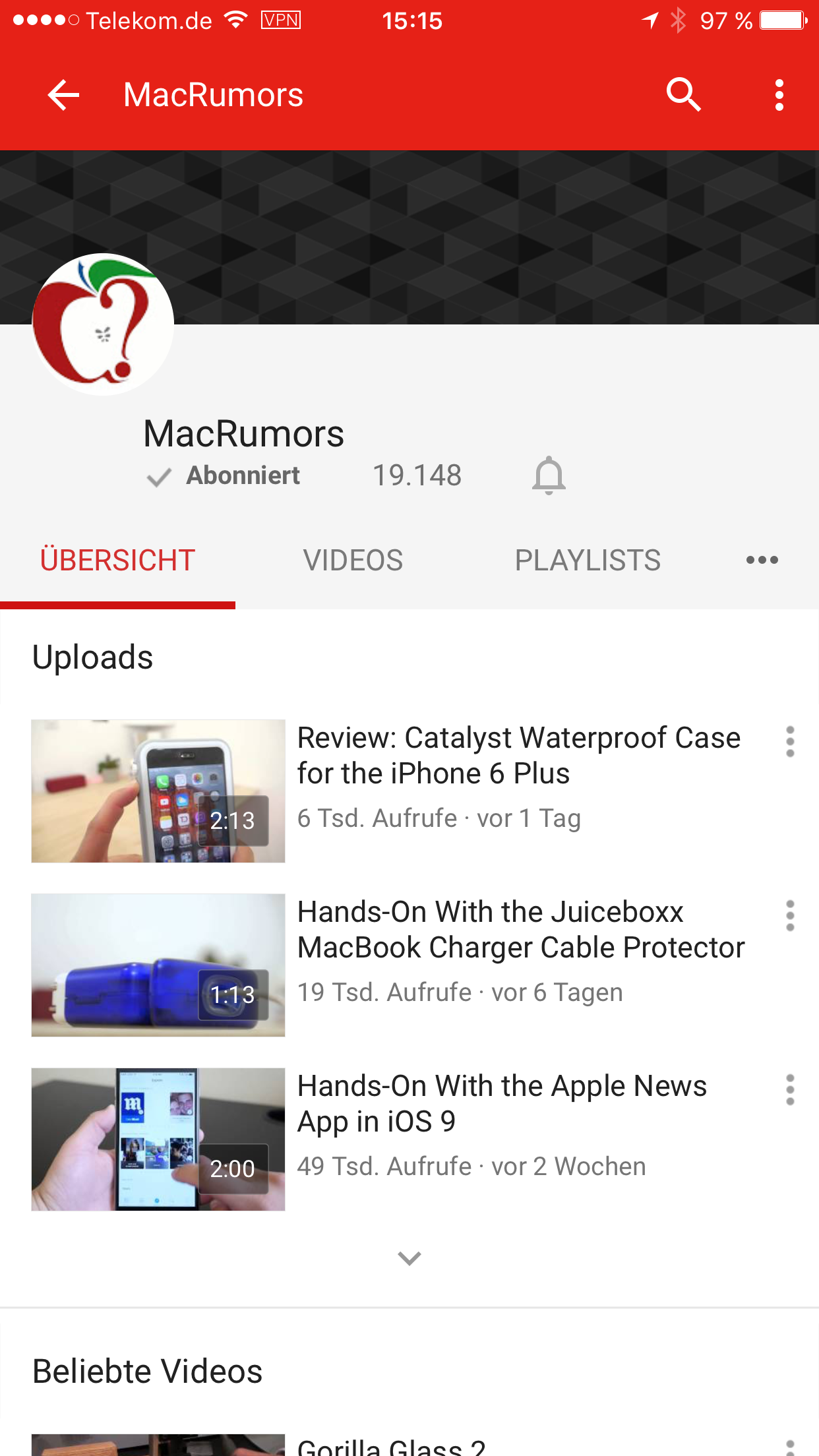Viewport: 819px width, 1456px height.
Task: Open the overflow menu in the app bar
Action: tap(779, 95)
